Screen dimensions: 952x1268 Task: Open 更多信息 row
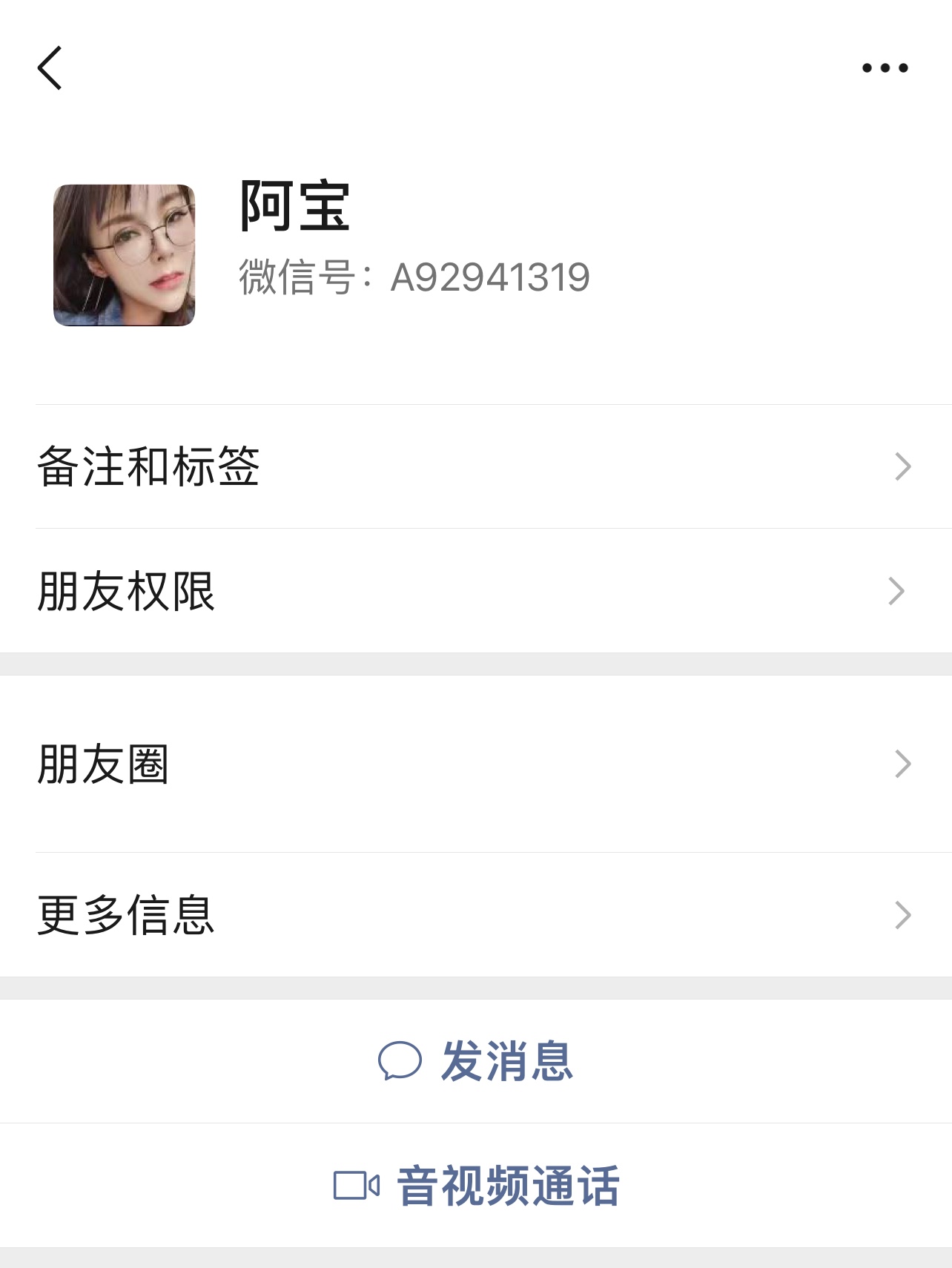click(475, 915)
